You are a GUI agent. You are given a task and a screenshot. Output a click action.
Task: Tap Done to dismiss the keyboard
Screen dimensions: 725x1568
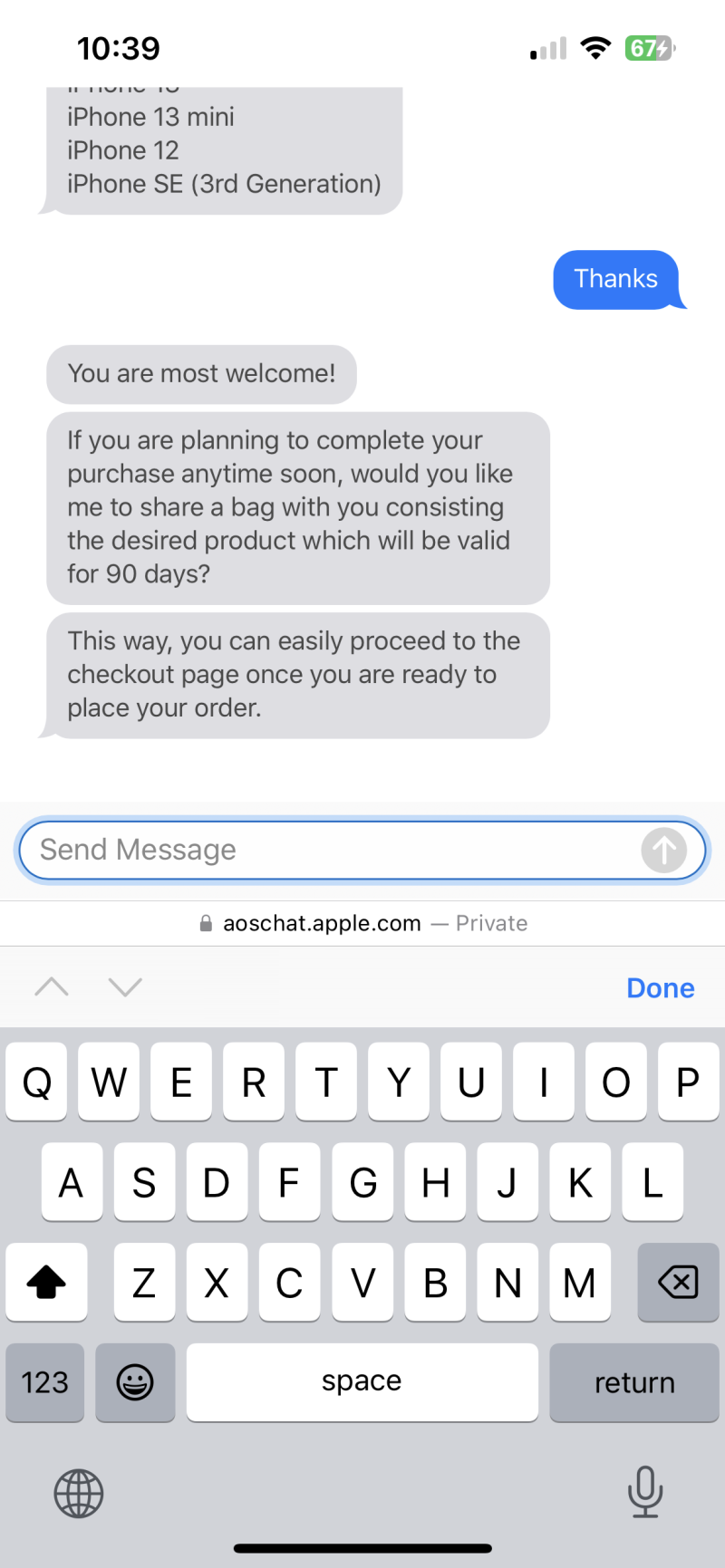(660, 987)
